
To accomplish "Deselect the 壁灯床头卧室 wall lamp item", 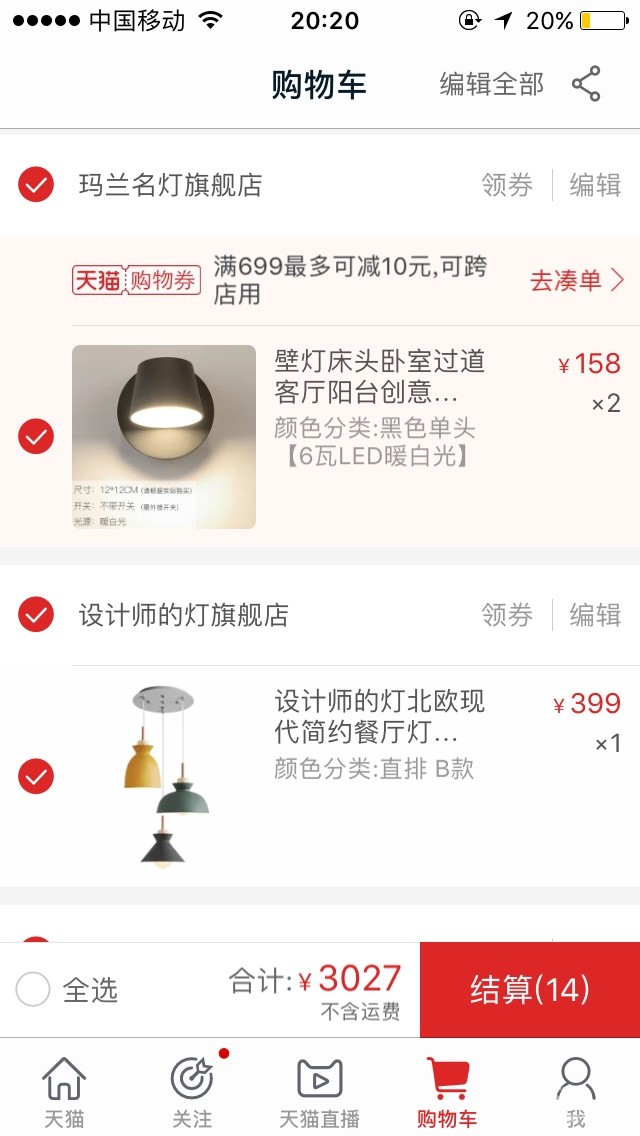I will [36, 437].
